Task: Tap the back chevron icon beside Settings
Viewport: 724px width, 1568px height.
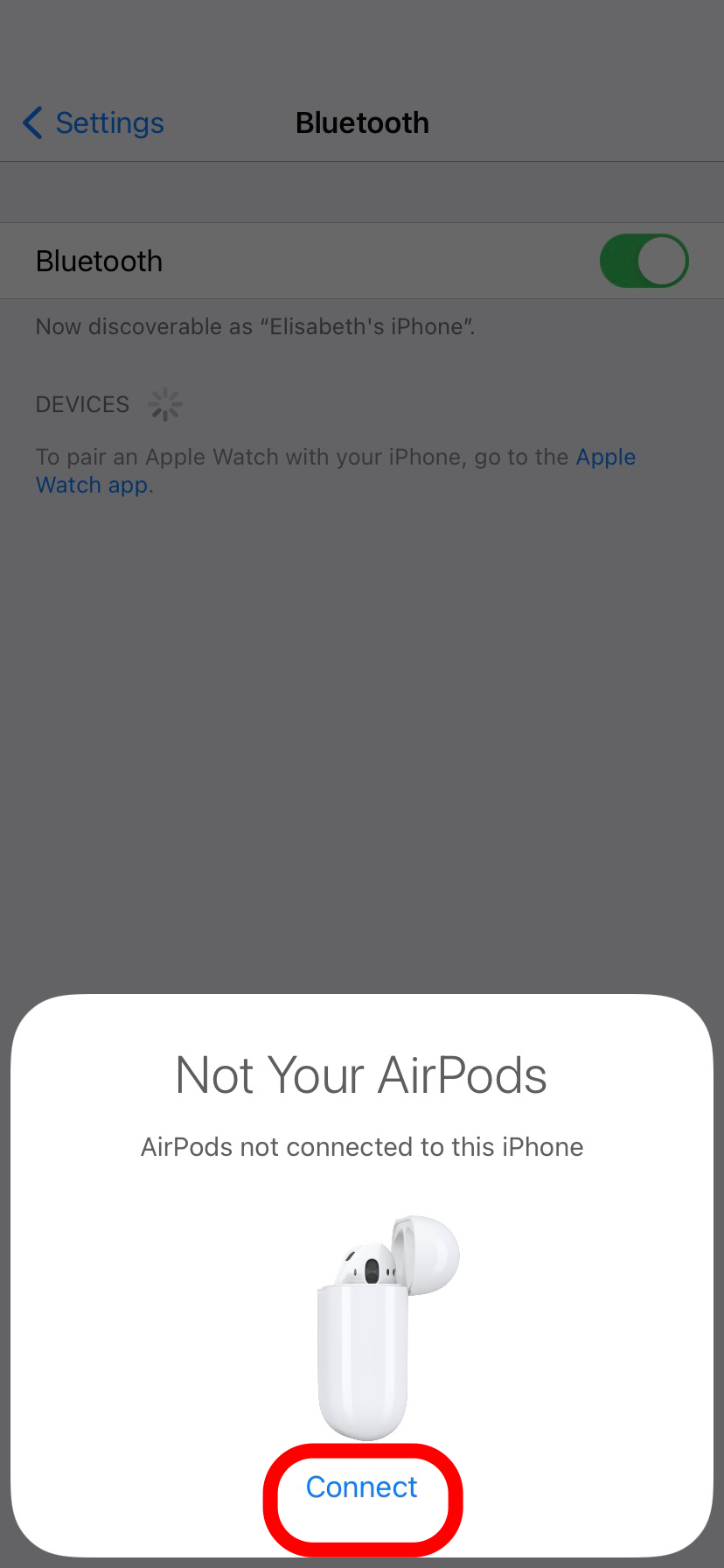Action: [31, 122]
